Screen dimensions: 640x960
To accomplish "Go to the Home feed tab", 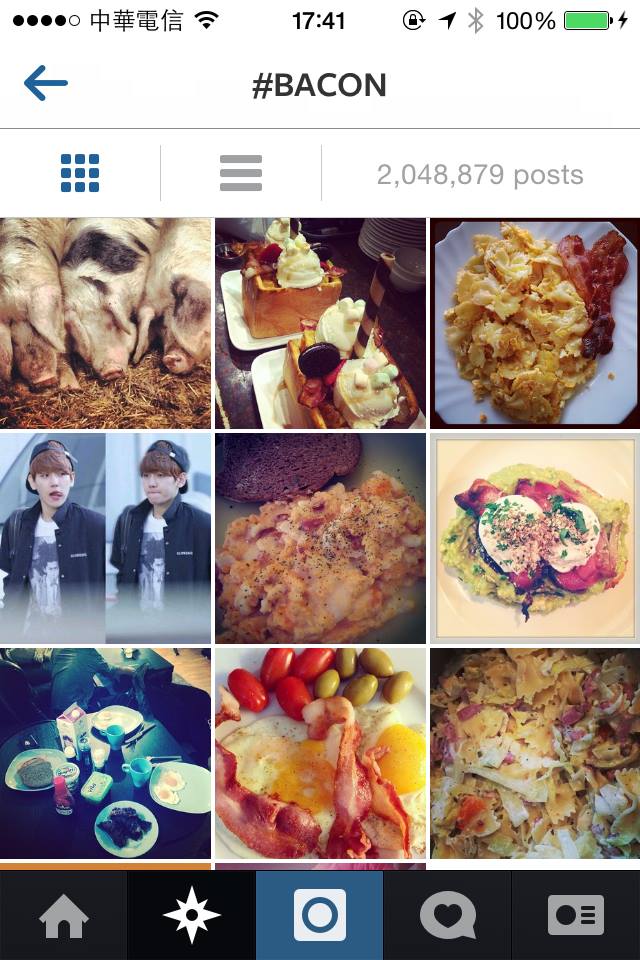I will point(64,916).
